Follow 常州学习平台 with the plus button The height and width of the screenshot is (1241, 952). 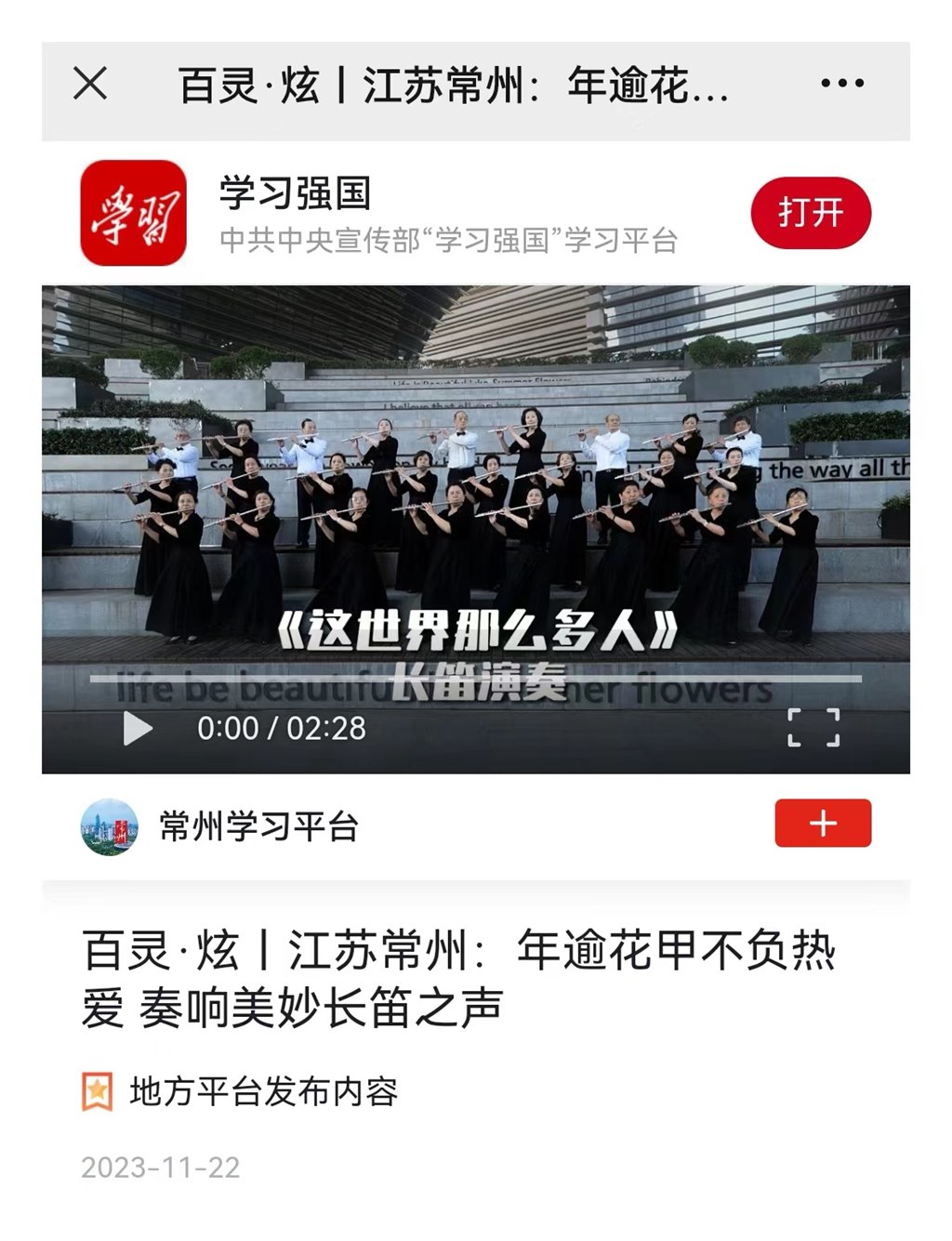823,824
